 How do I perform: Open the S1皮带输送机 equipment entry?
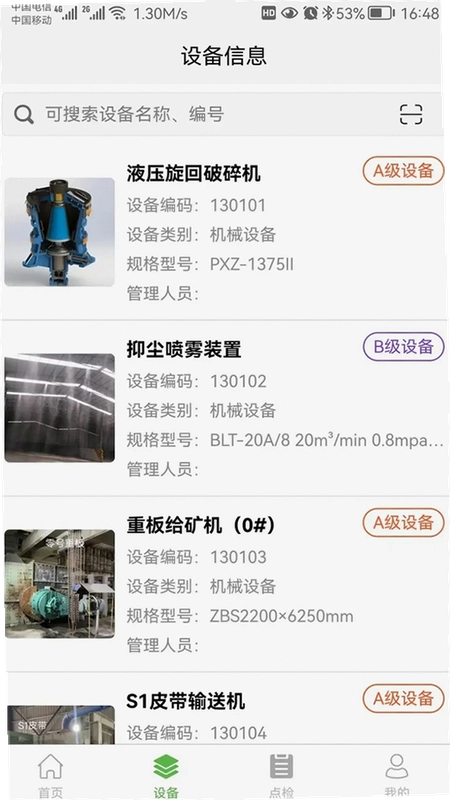pos(224,709)
